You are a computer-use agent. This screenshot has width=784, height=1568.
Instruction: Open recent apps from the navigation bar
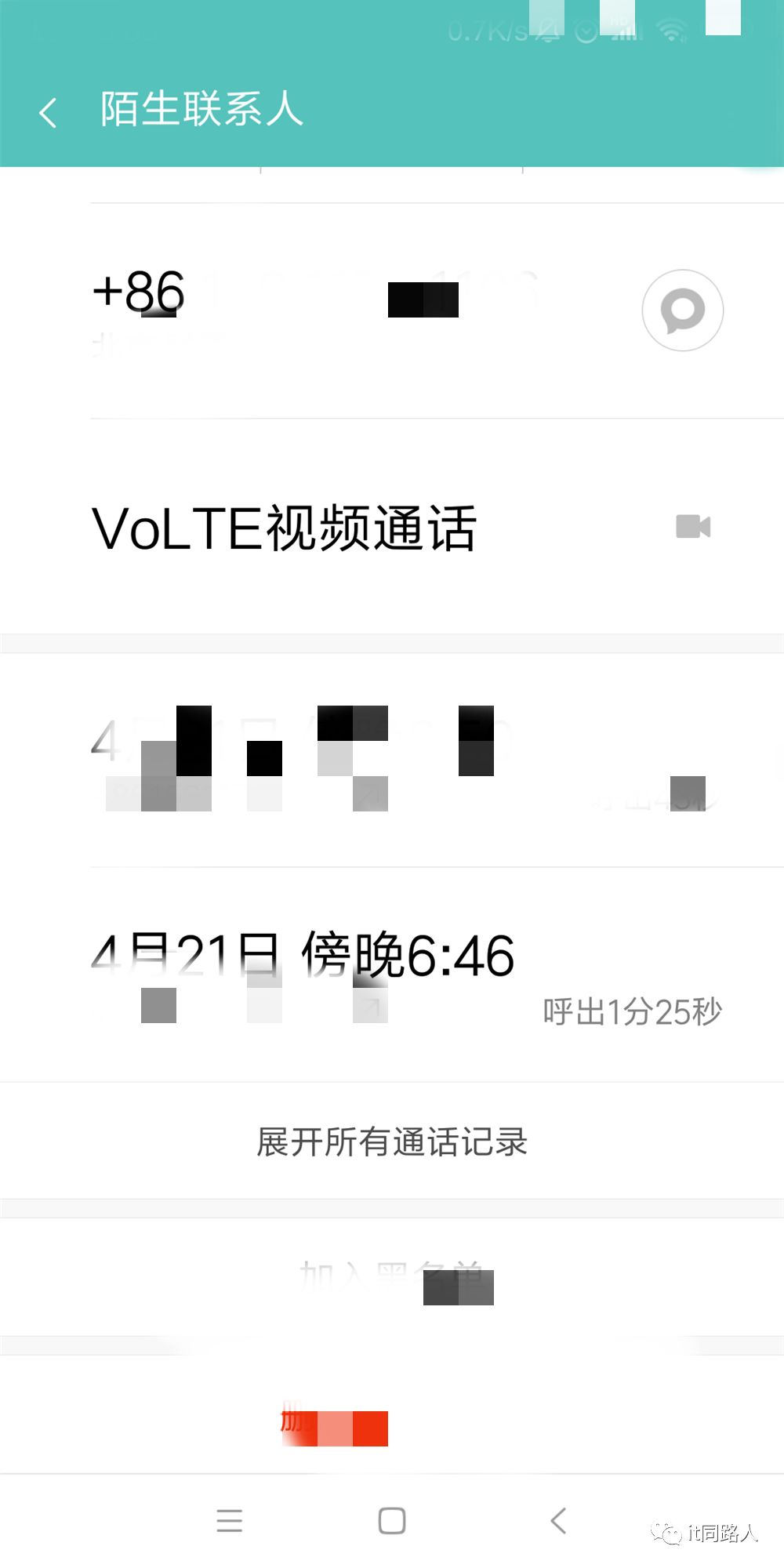(229, 1521)
